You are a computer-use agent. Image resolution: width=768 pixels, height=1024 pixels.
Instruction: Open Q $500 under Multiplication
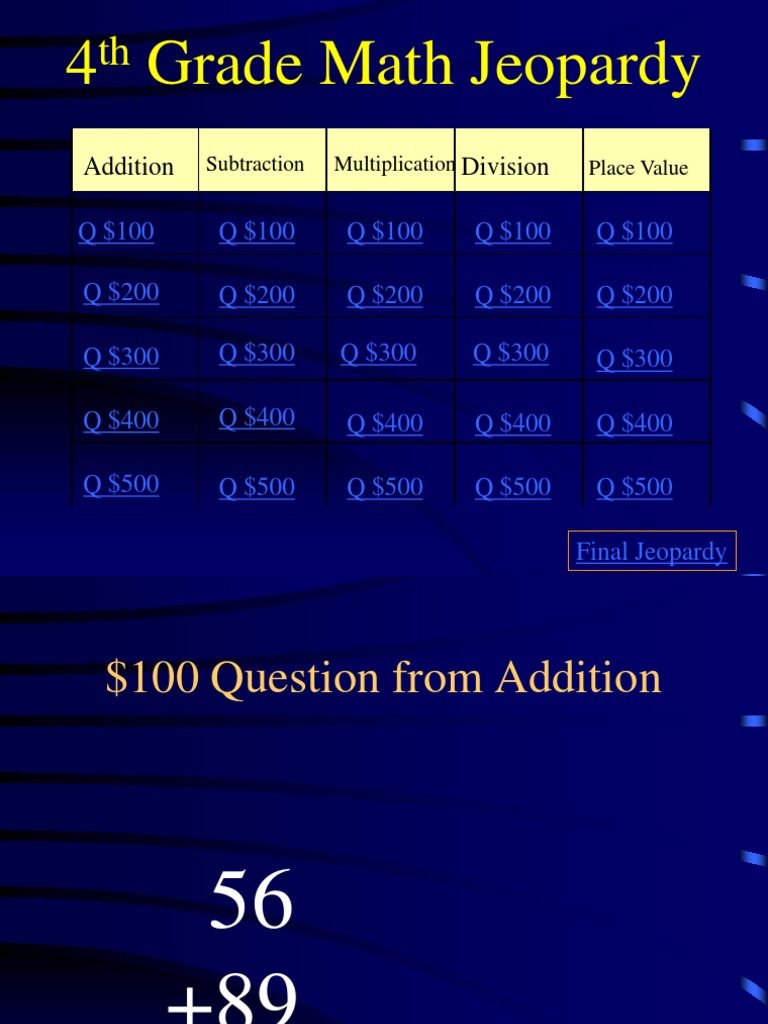pyautogui.click(x=385, y=487)
